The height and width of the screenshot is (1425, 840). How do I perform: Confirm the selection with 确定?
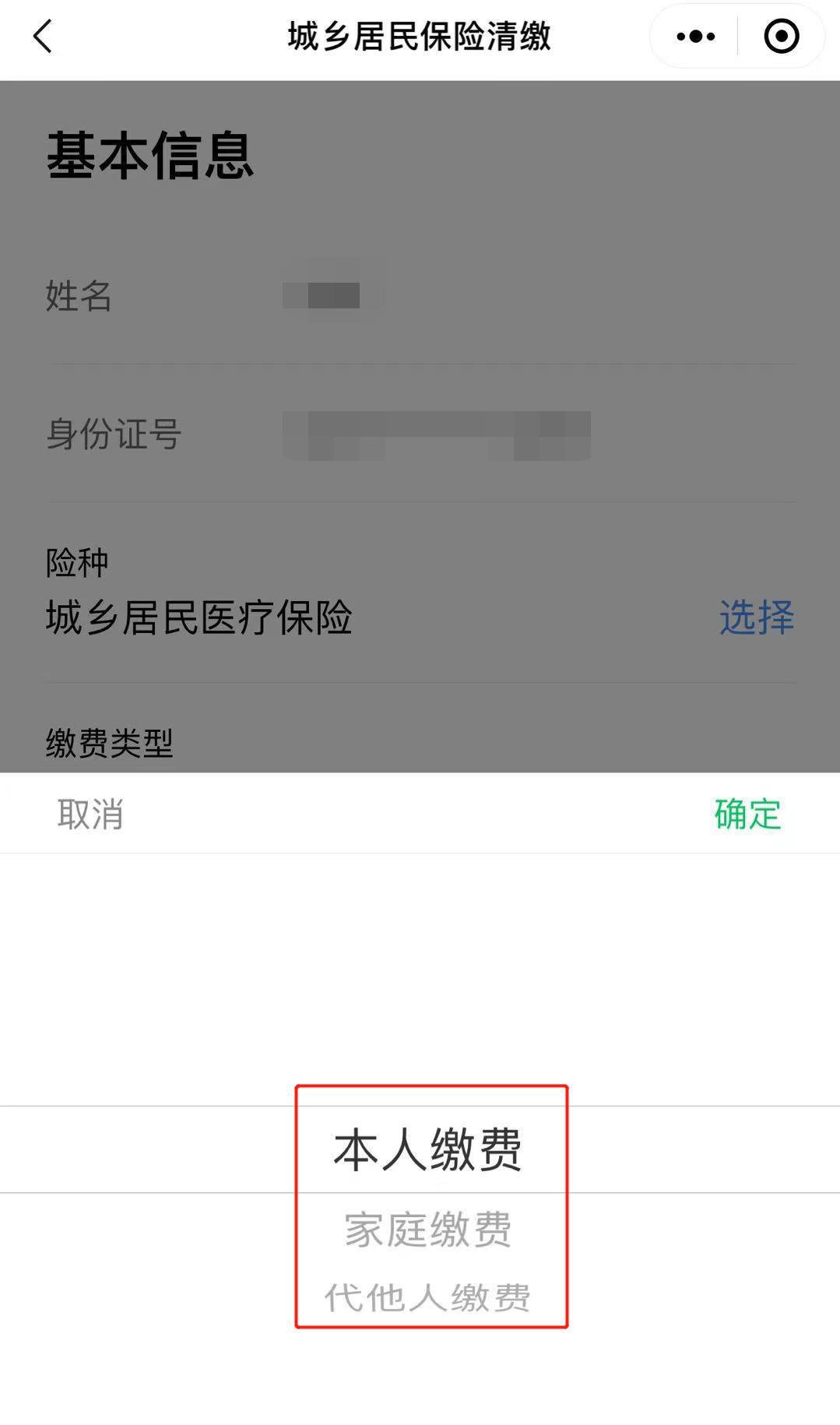pyautogui.click(x=747, y=815)
